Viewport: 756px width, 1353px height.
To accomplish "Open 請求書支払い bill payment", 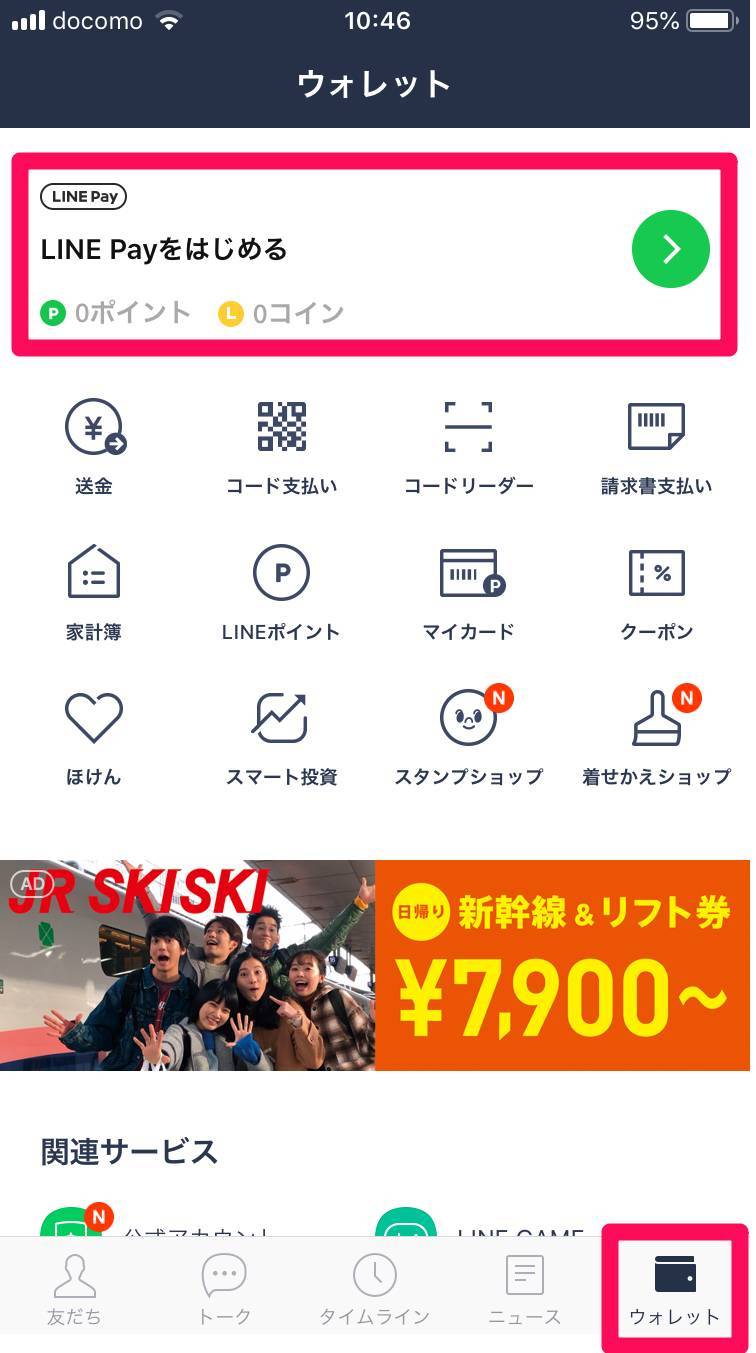I will [656, 445].
